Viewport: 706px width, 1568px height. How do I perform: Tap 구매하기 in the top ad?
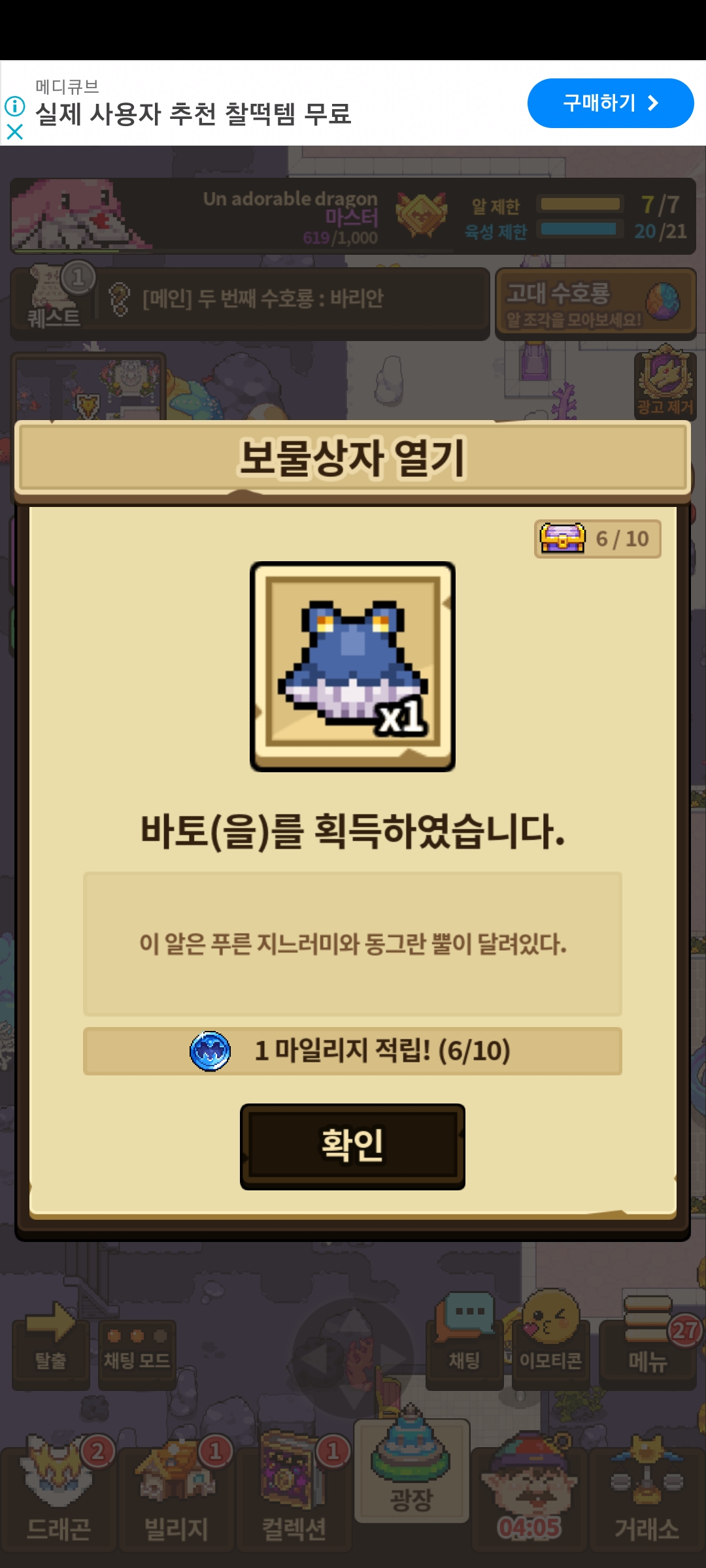point(611,103)
